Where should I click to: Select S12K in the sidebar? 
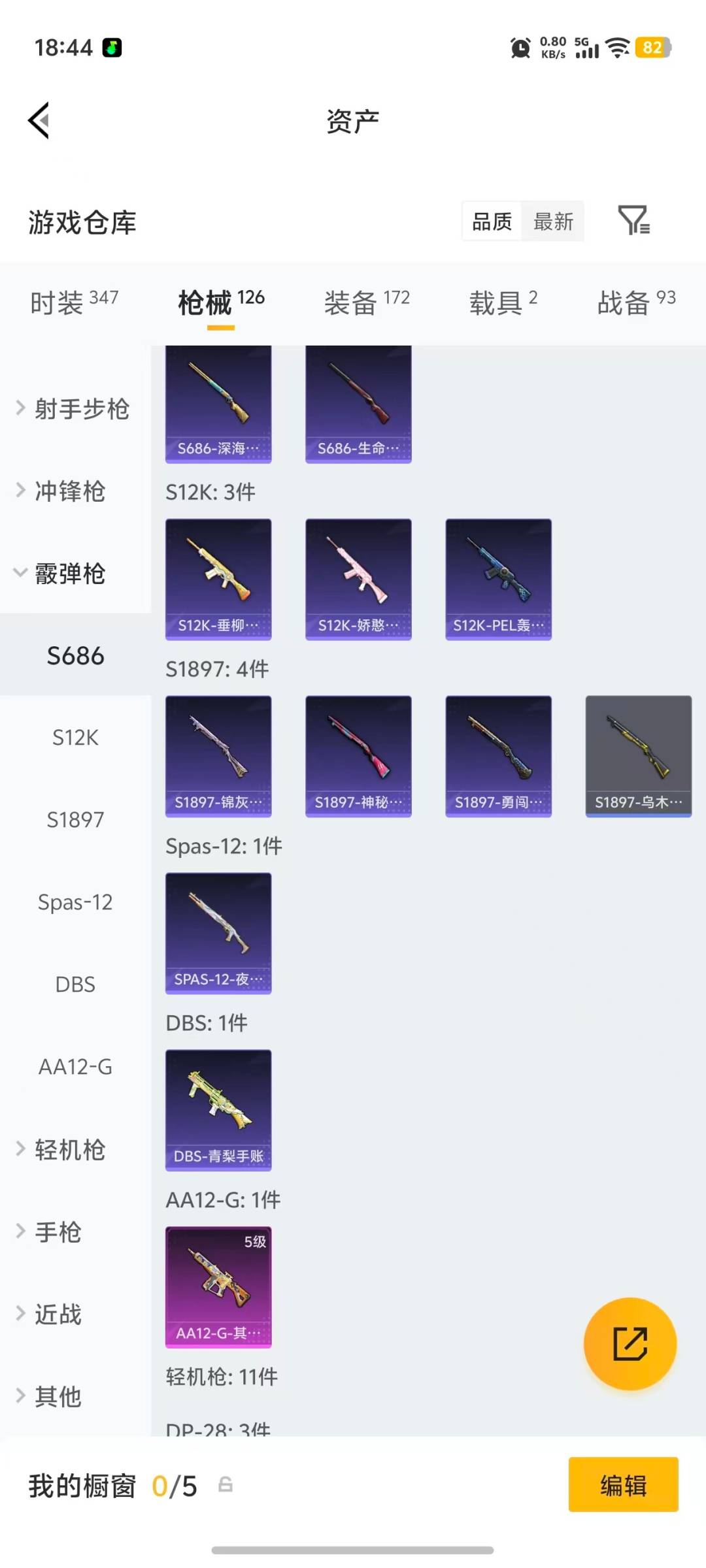(75, 738)
